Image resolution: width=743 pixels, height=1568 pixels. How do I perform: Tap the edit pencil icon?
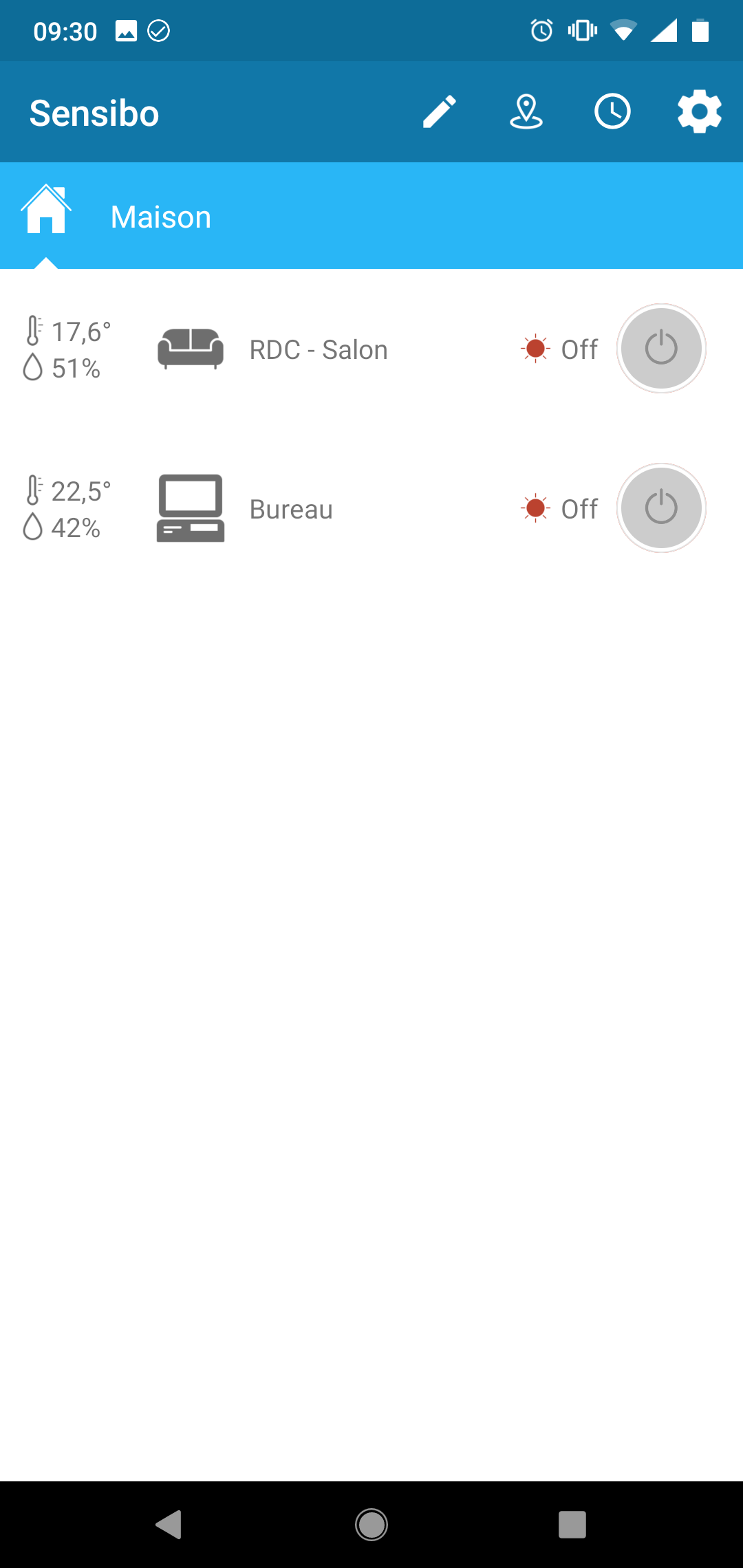tap(440, 112)
